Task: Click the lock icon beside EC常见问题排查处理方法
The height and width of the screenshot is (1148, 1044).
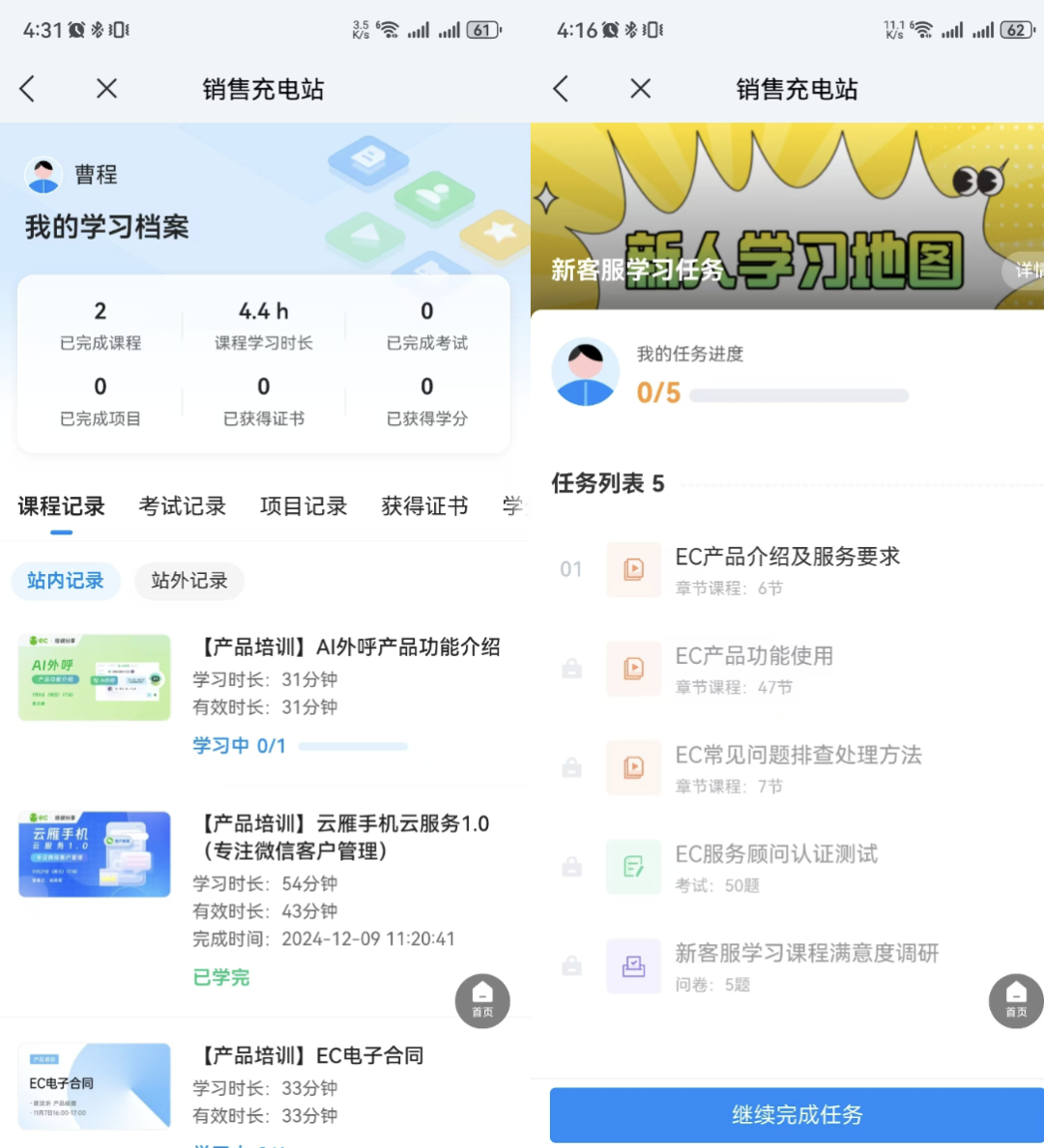Action: (571, 767)
